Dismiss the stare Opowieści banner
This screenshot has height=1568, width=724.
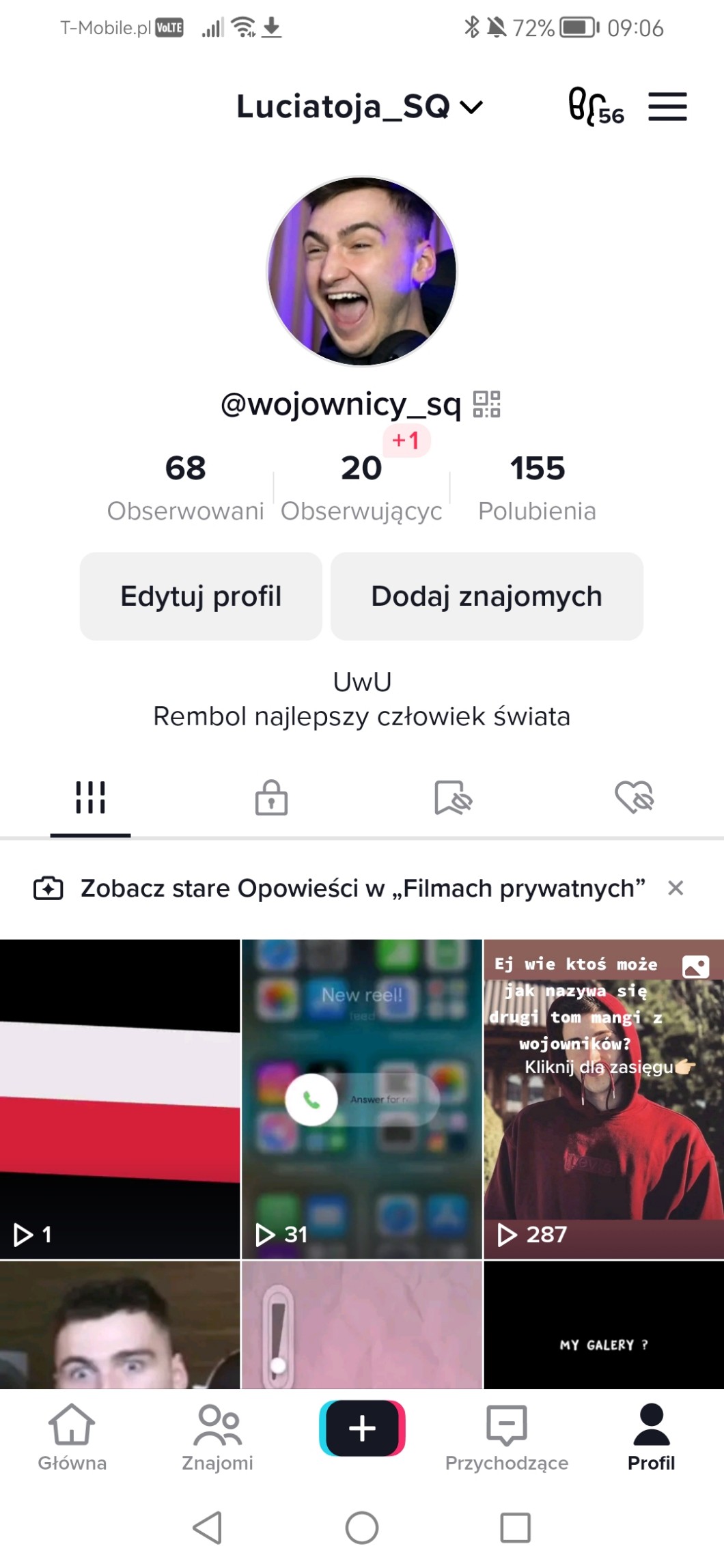676,888
